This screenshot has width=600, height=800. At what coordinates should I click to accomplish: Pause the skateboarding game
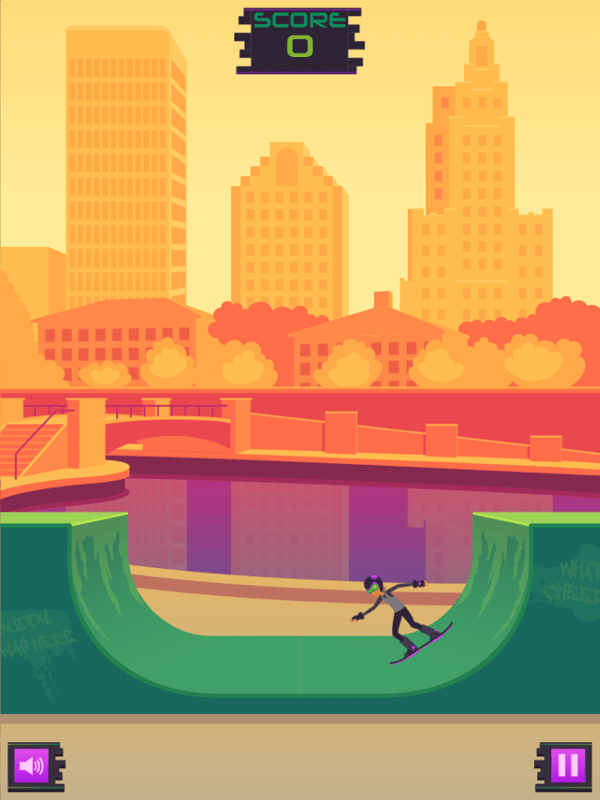[x=566, y=766]
